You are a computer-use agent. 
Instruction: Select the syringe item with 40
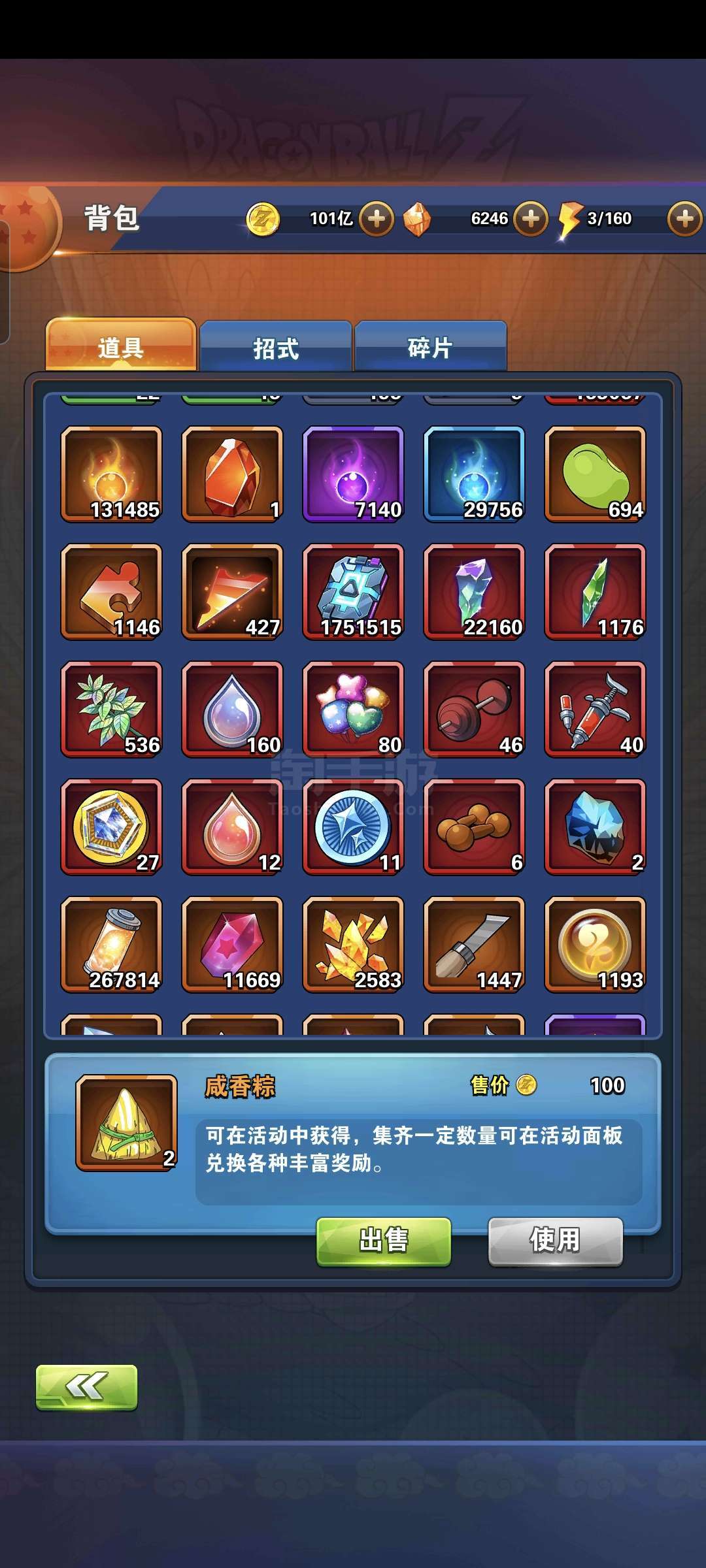tap(595, 710)
